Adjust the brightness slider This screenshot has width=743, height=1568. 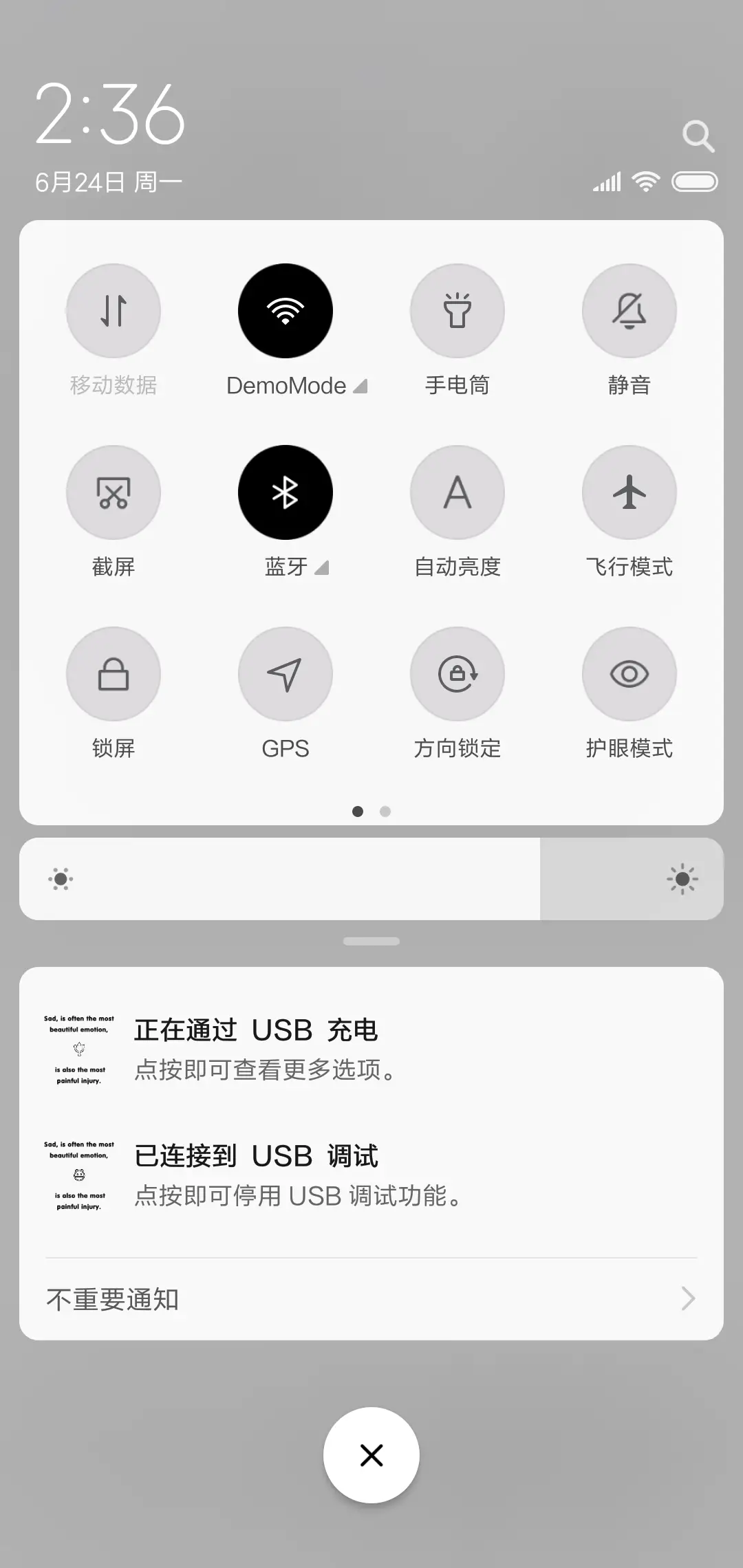371,879
